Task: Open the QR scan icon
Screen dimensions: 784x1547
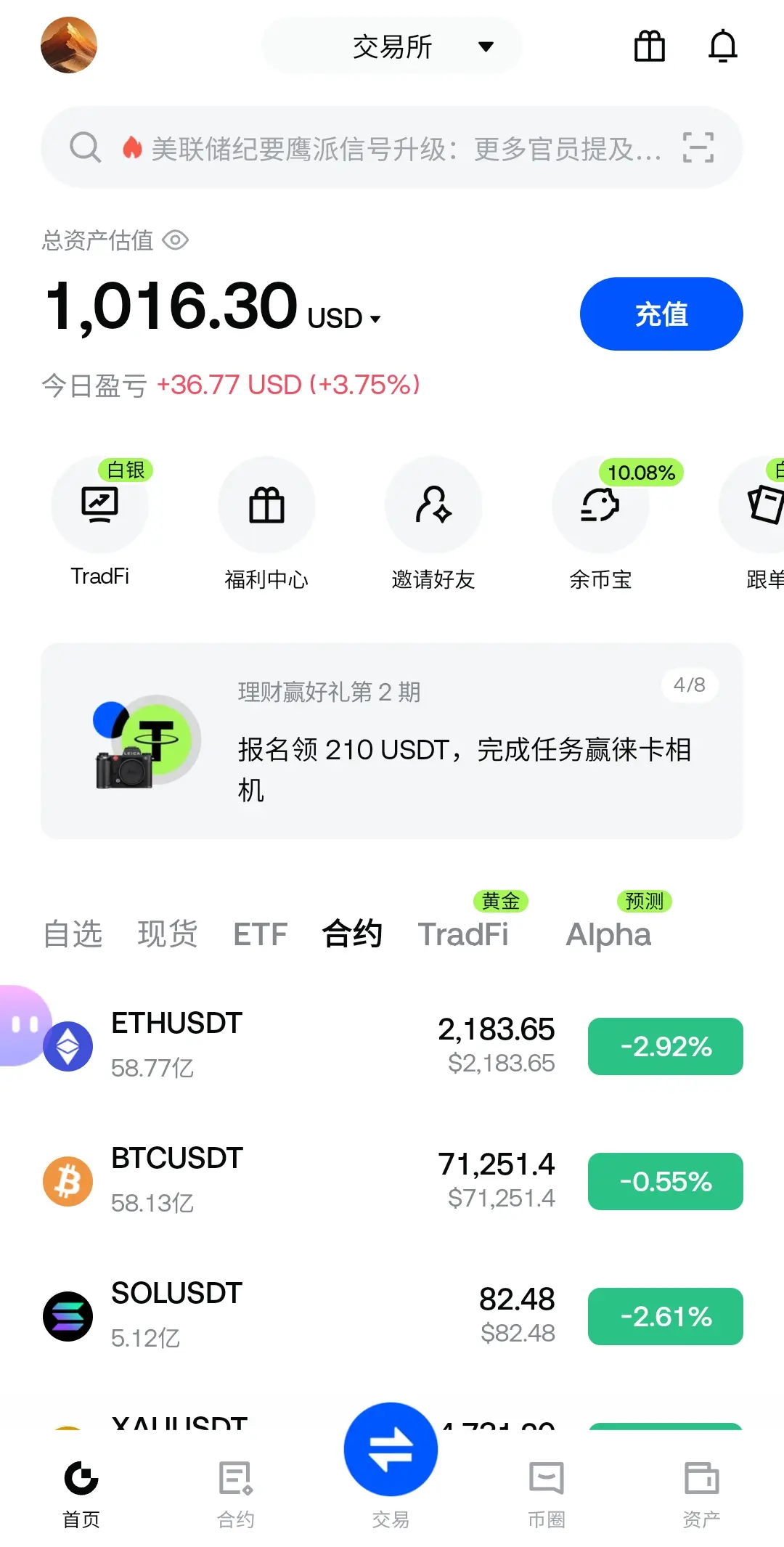Action: [698, 148]
